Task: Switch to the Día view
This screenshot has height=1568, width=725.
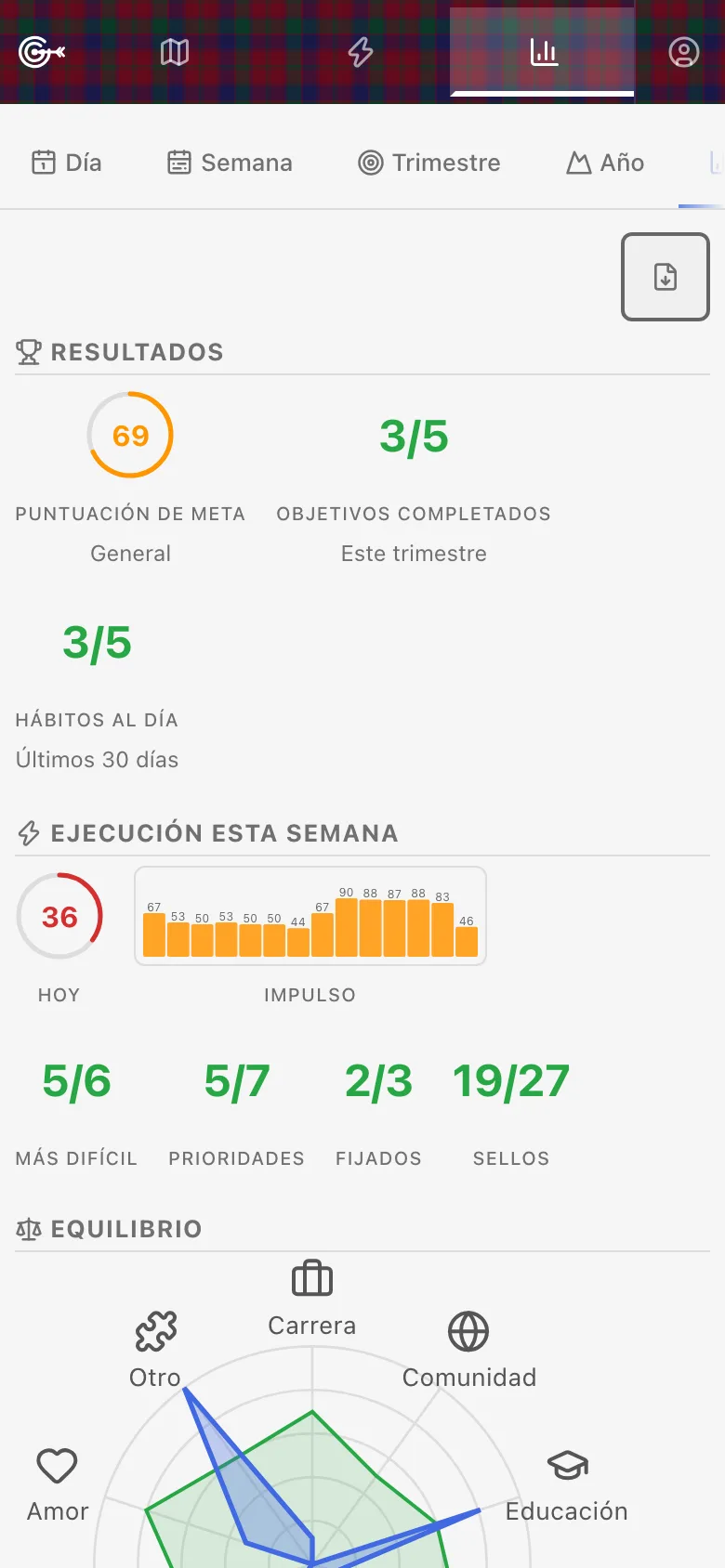Action: [x=67, y=163]
